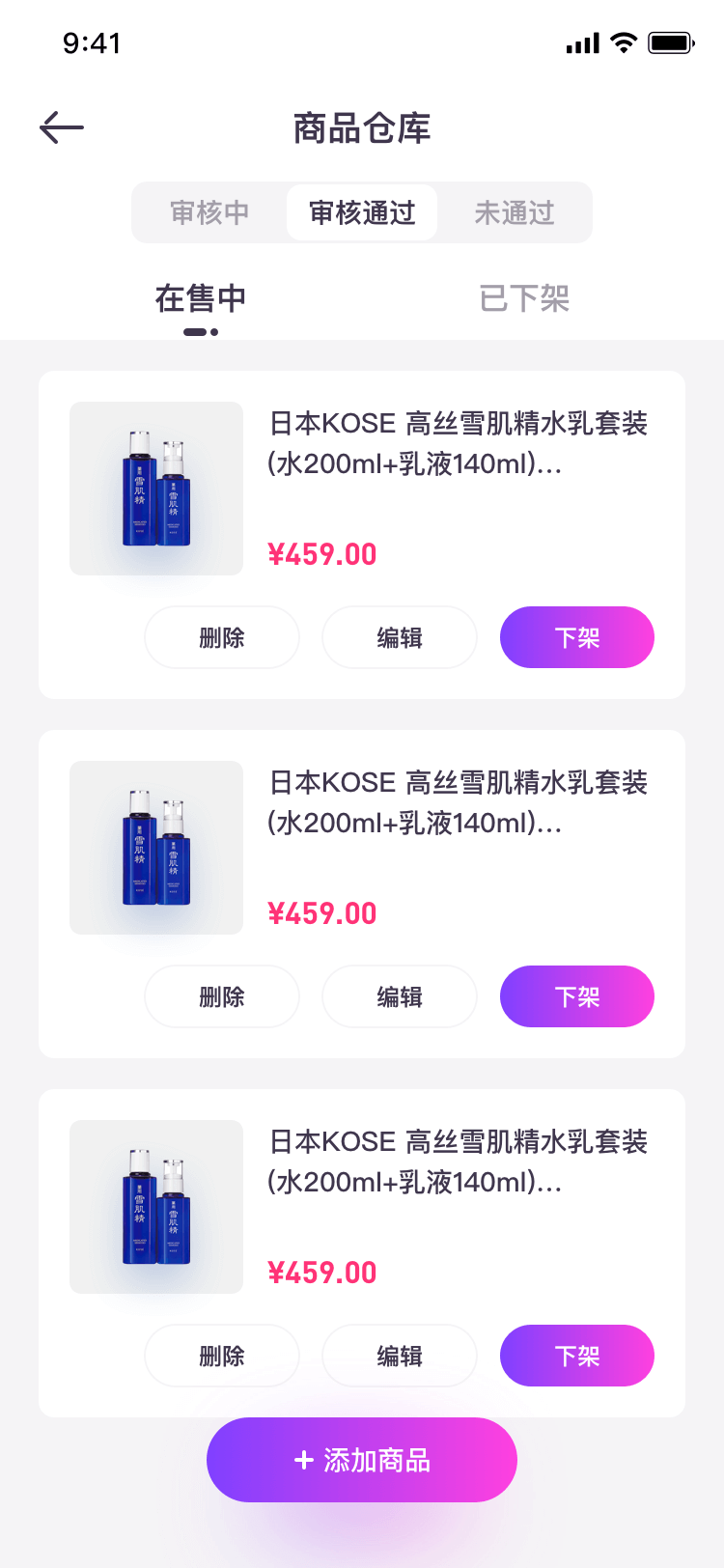Screen dimensions: 724x1568
Task: Open the 已下架 tab
Action: (x=524, y=298)
